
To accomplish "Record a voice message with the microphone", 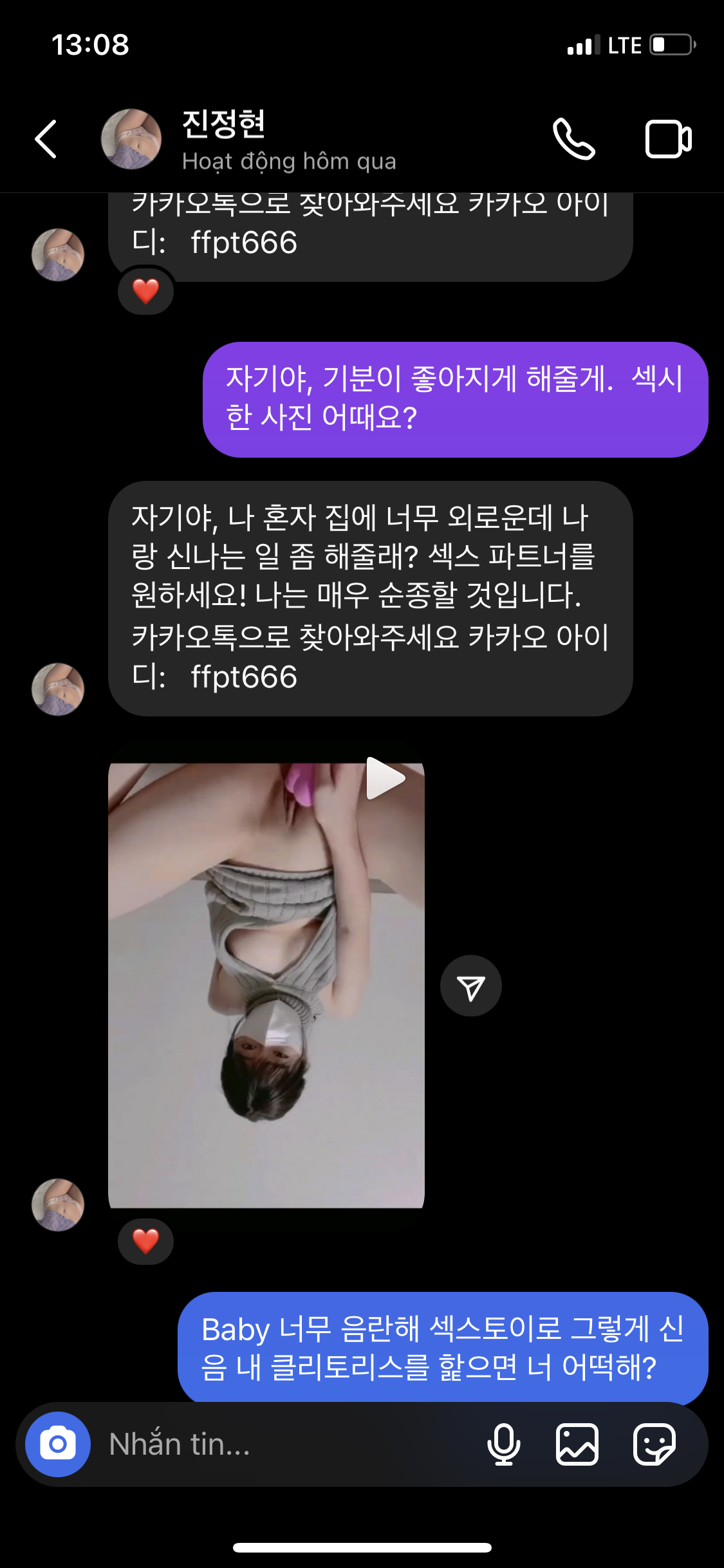I will [503, 1444].
